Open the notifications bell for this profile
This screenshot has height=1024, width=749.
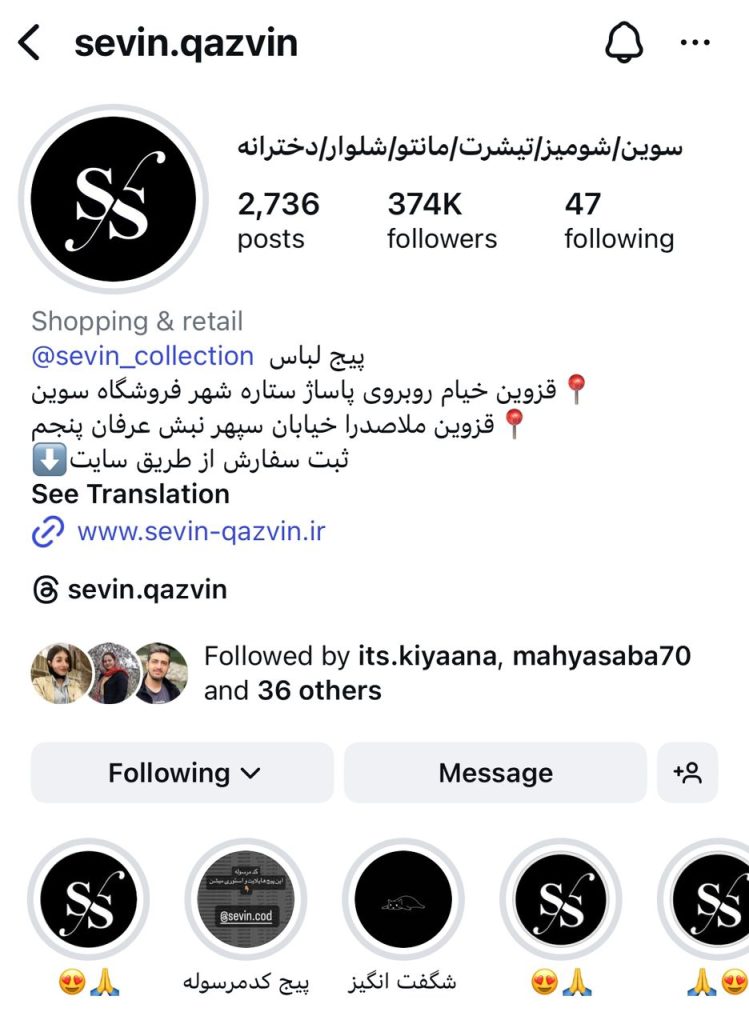tap(624, 42)
